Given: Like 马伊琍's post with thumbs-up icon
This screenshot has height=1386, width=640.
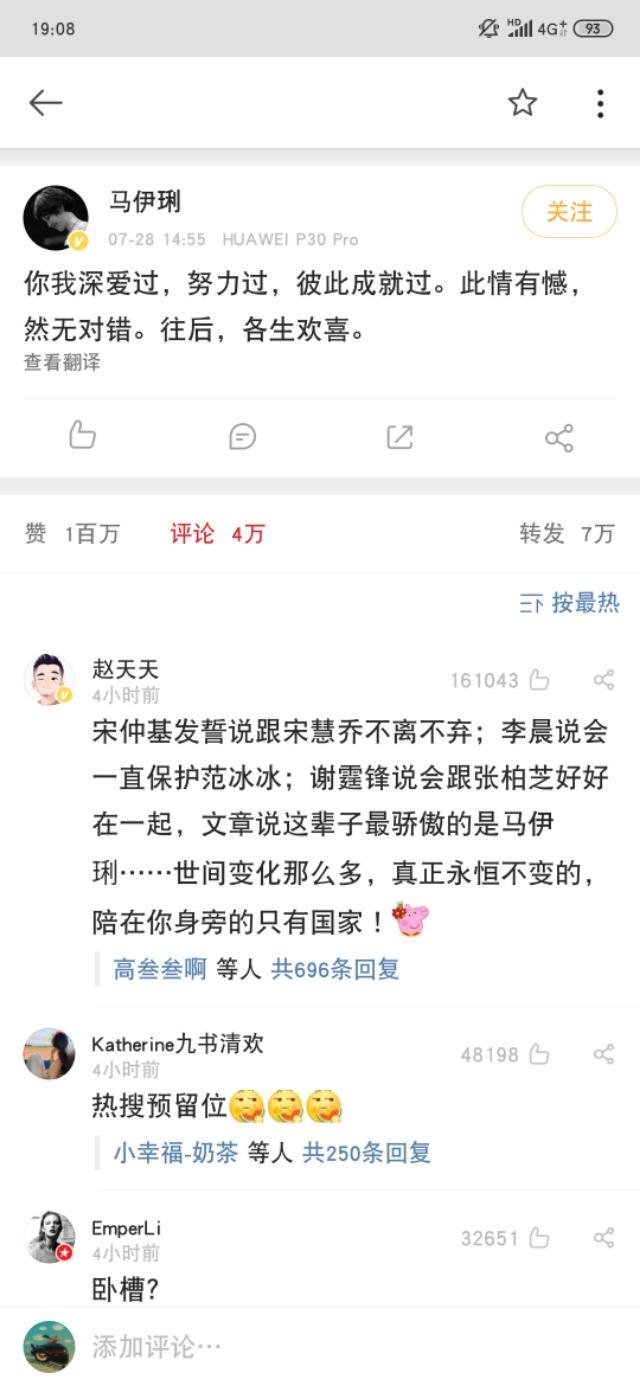Looking at the screenshot, I should coord(82,436).
